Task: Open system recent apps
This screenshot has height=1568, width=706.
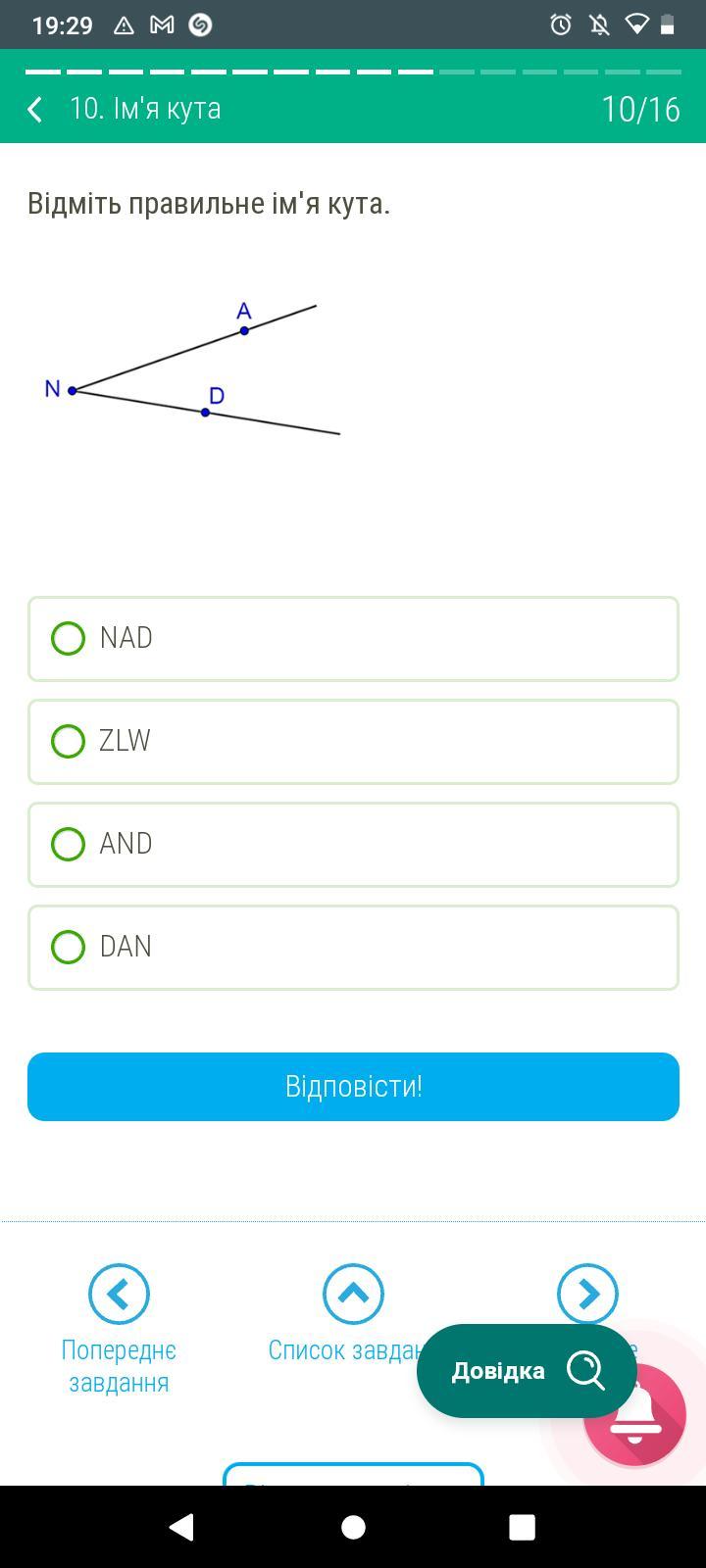Action: tap(523, 1527)
